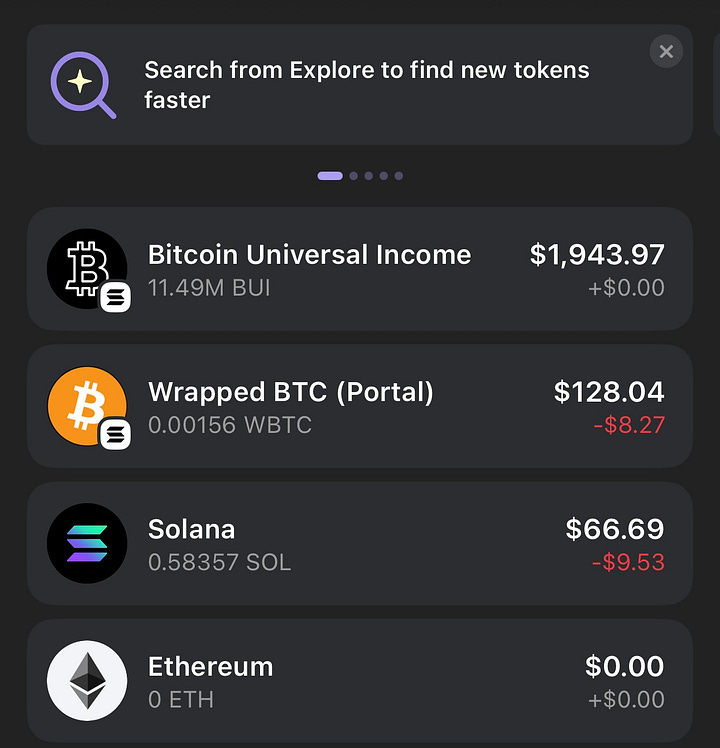Open the Search from Explore tip card
Viewport: 720px width, 748px height.
360,86
